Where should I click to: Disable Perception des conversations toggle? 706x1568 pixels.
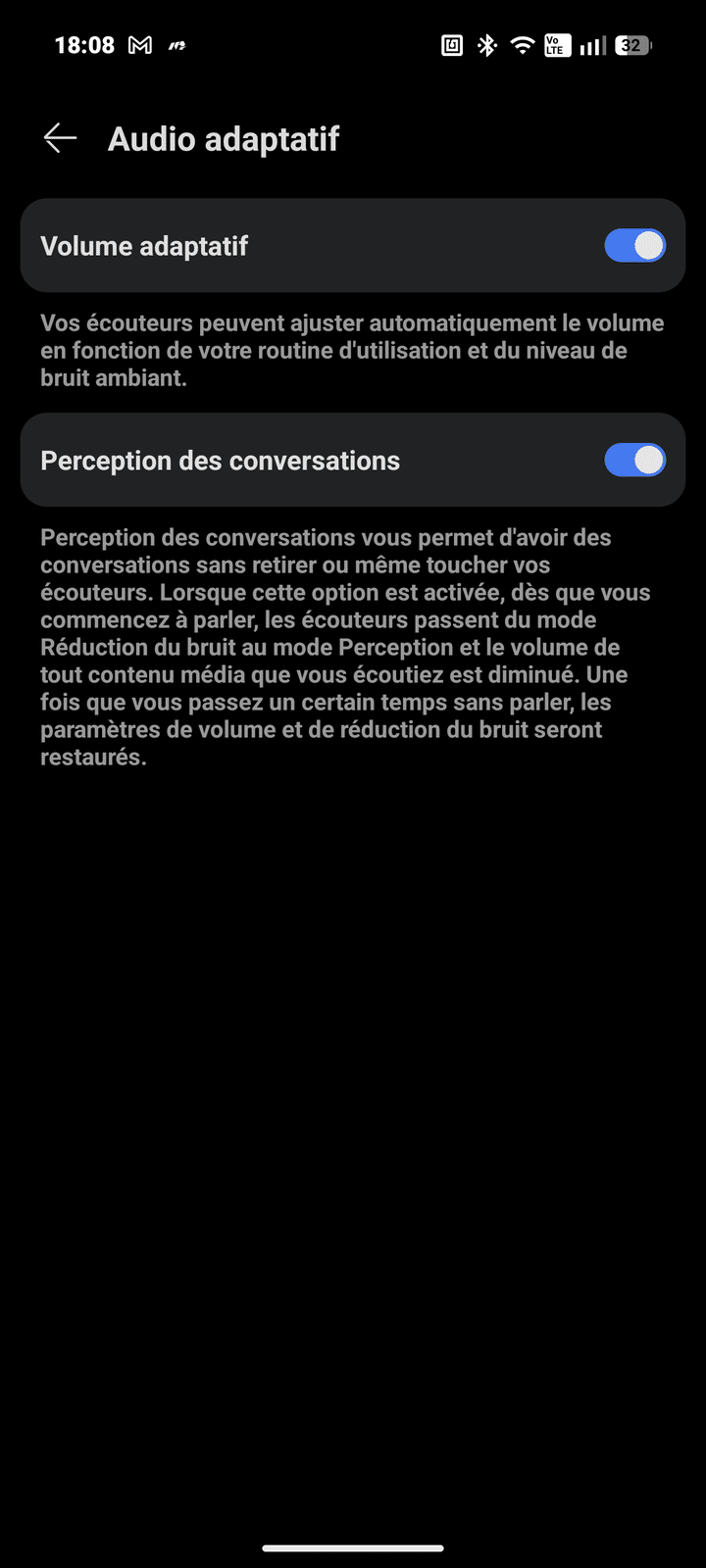pos(634,460)
